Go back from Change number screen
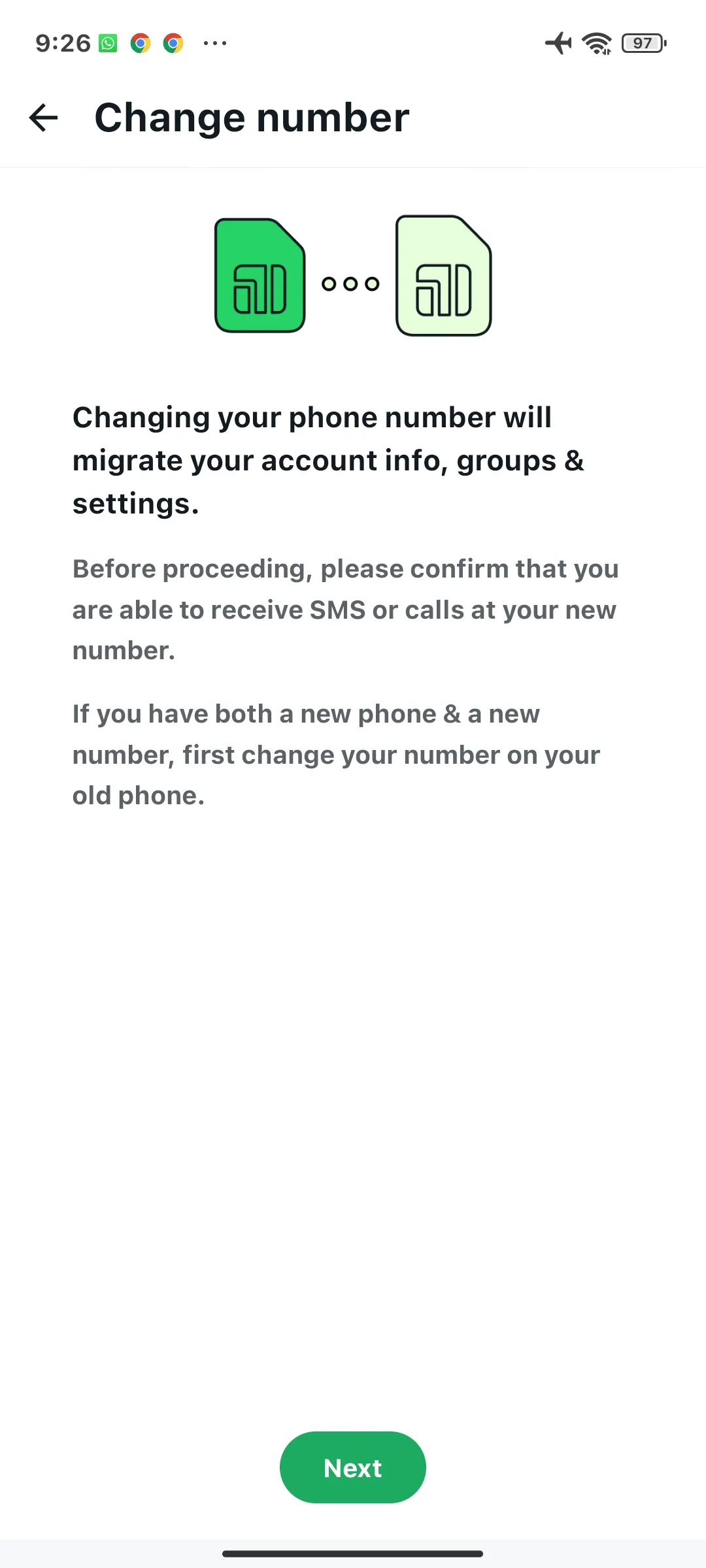706x1568 pixels. pos(44,118)
